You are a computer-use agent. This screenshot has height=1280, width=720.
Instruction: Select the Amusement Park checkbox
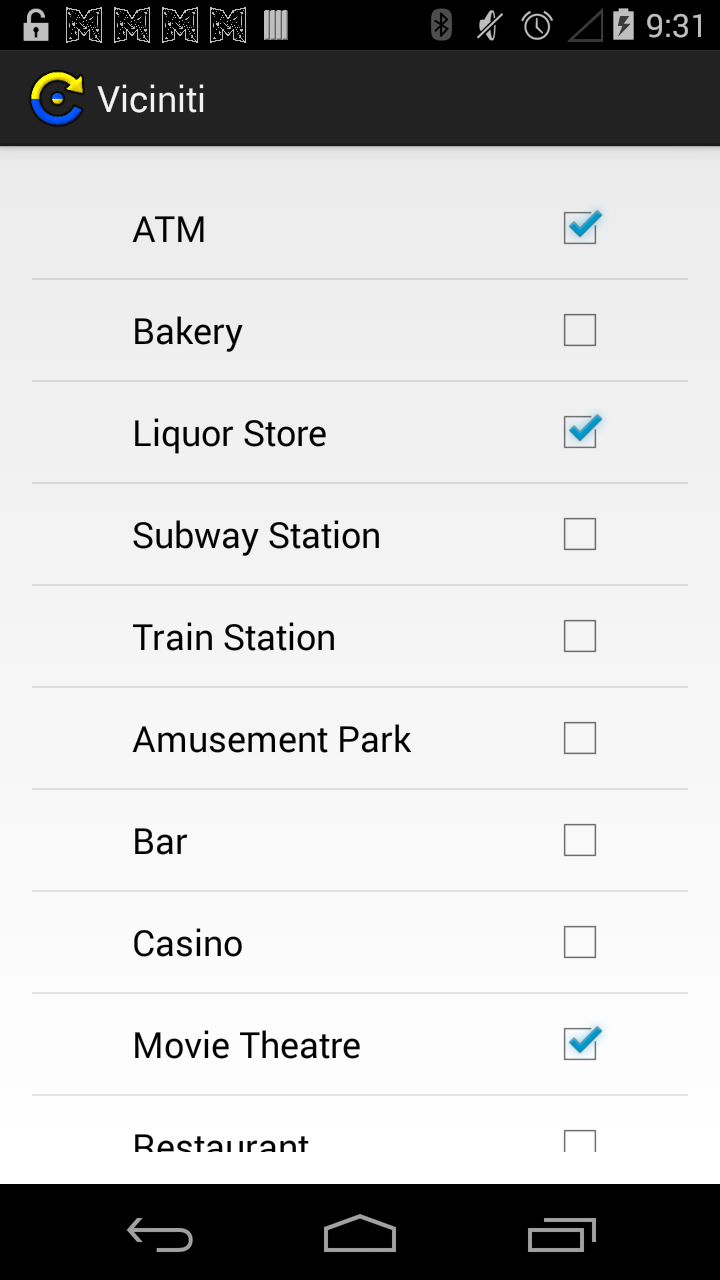click(x=580, y=738)
